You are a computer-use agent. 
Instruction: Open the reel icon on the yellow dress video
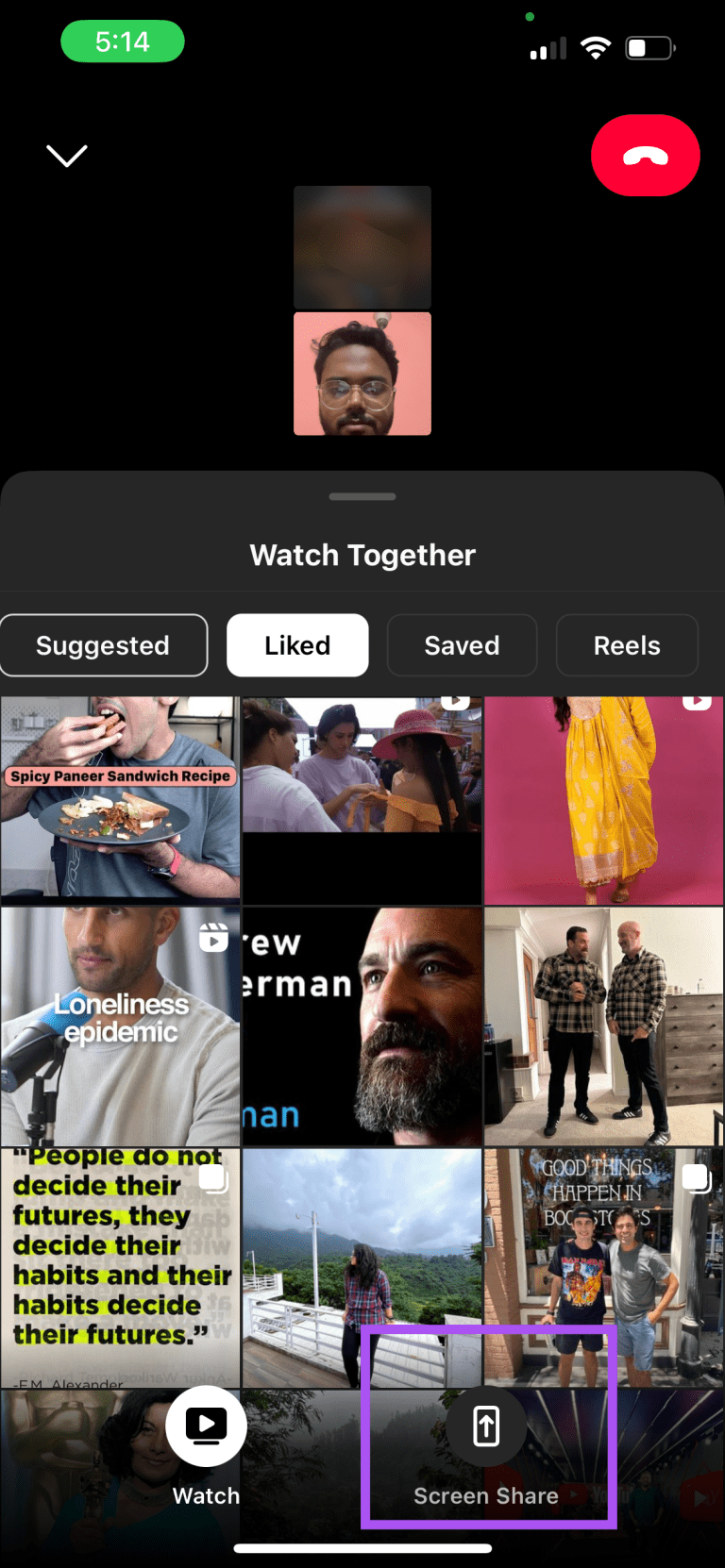pyautogui.click(x=697, y=700)
